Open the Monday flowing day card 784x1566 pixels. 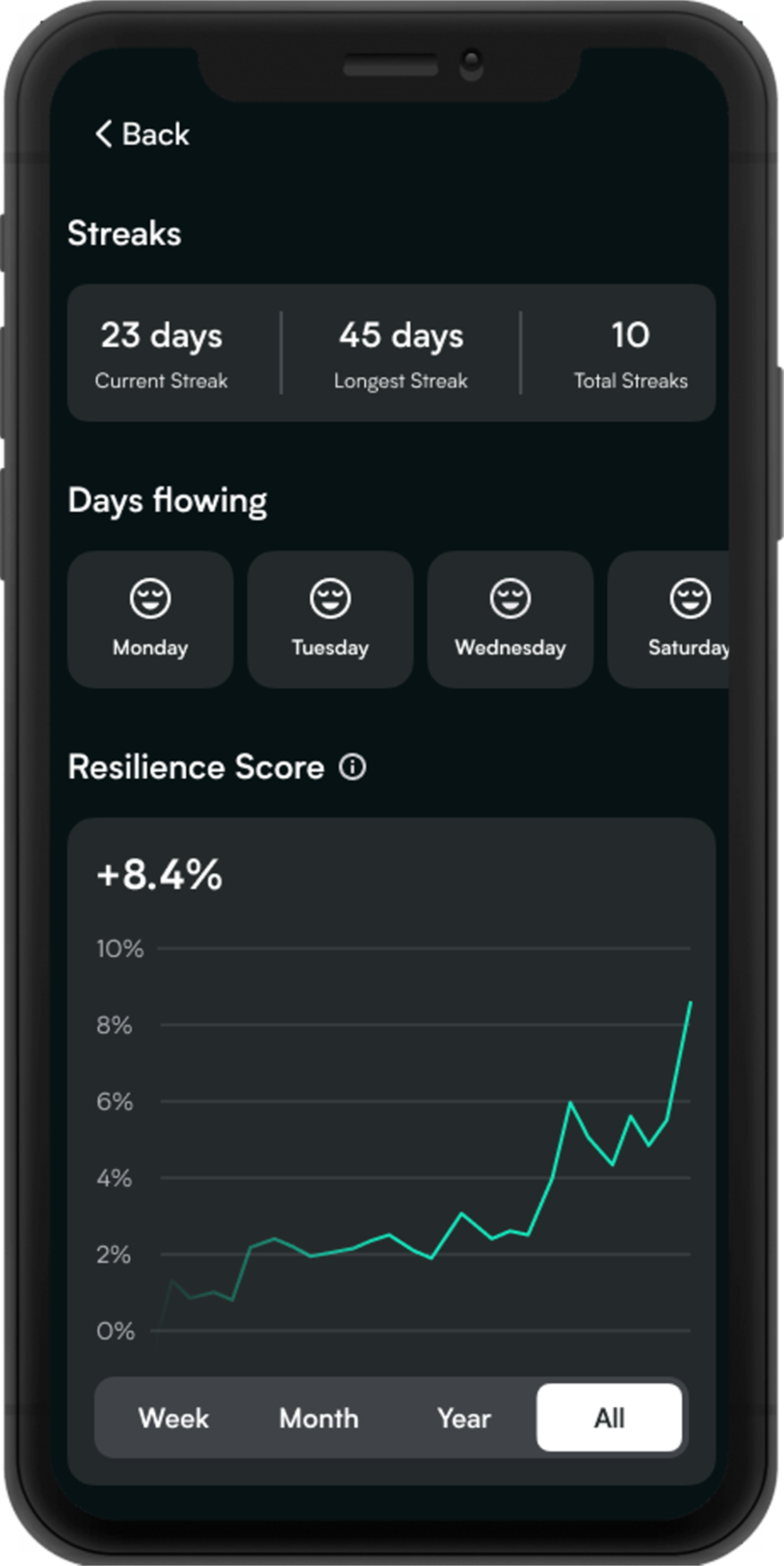[x=150, y=620]
